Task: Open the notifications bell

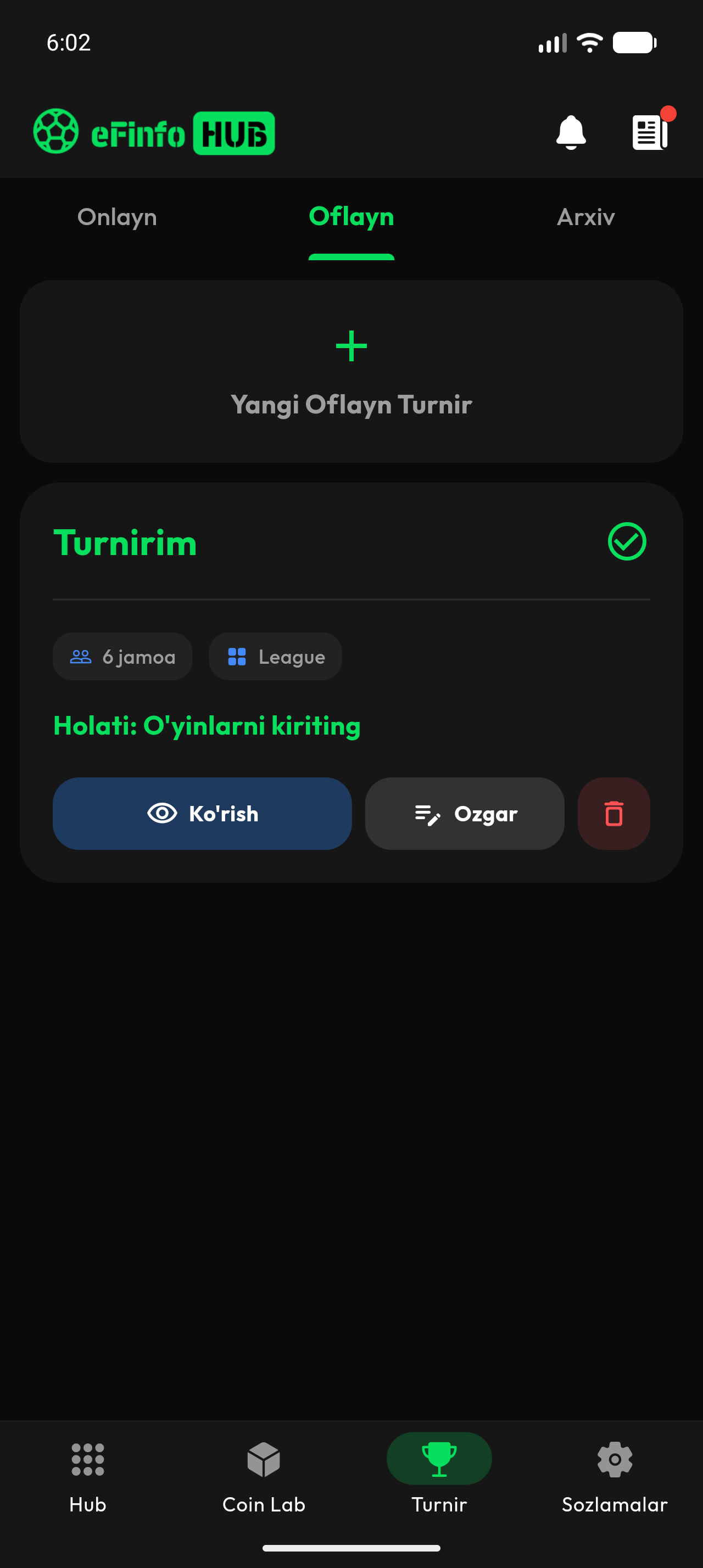Action: click(570, 132)
